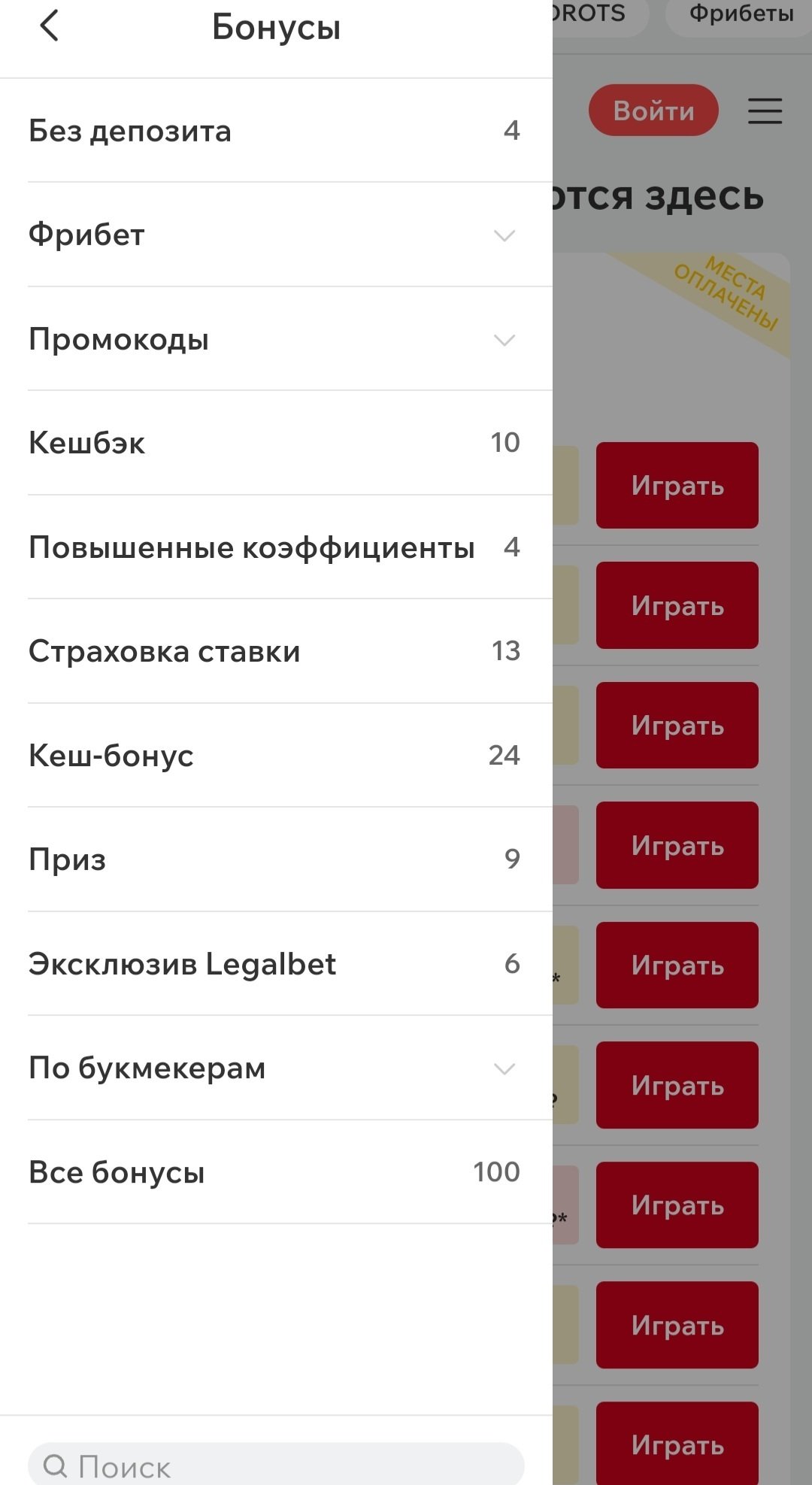
Task: Select Повышенные коэффициенты
Action: coord(274,547)
